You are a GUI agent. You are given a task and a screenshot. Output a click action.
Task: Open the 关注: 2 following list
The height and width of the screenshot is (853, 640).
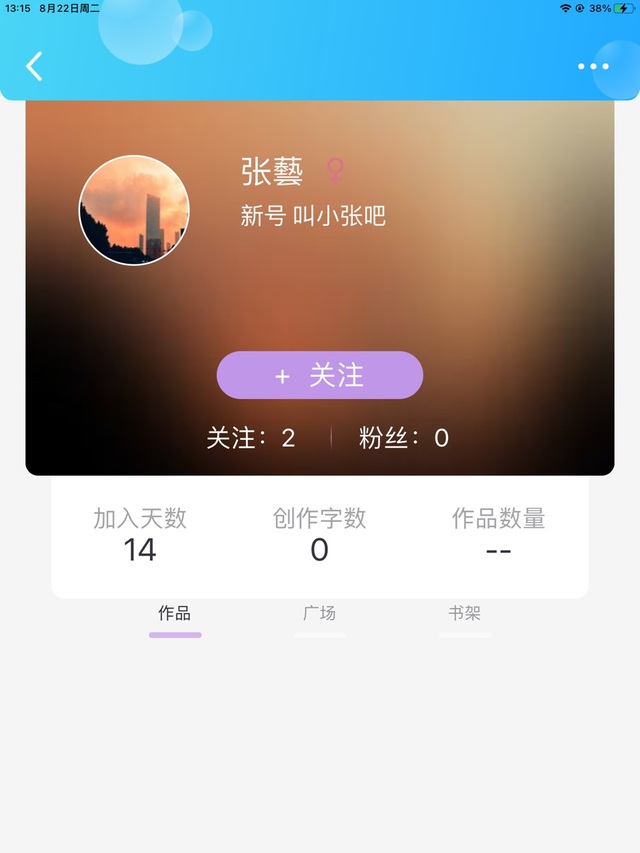(251, 438)
